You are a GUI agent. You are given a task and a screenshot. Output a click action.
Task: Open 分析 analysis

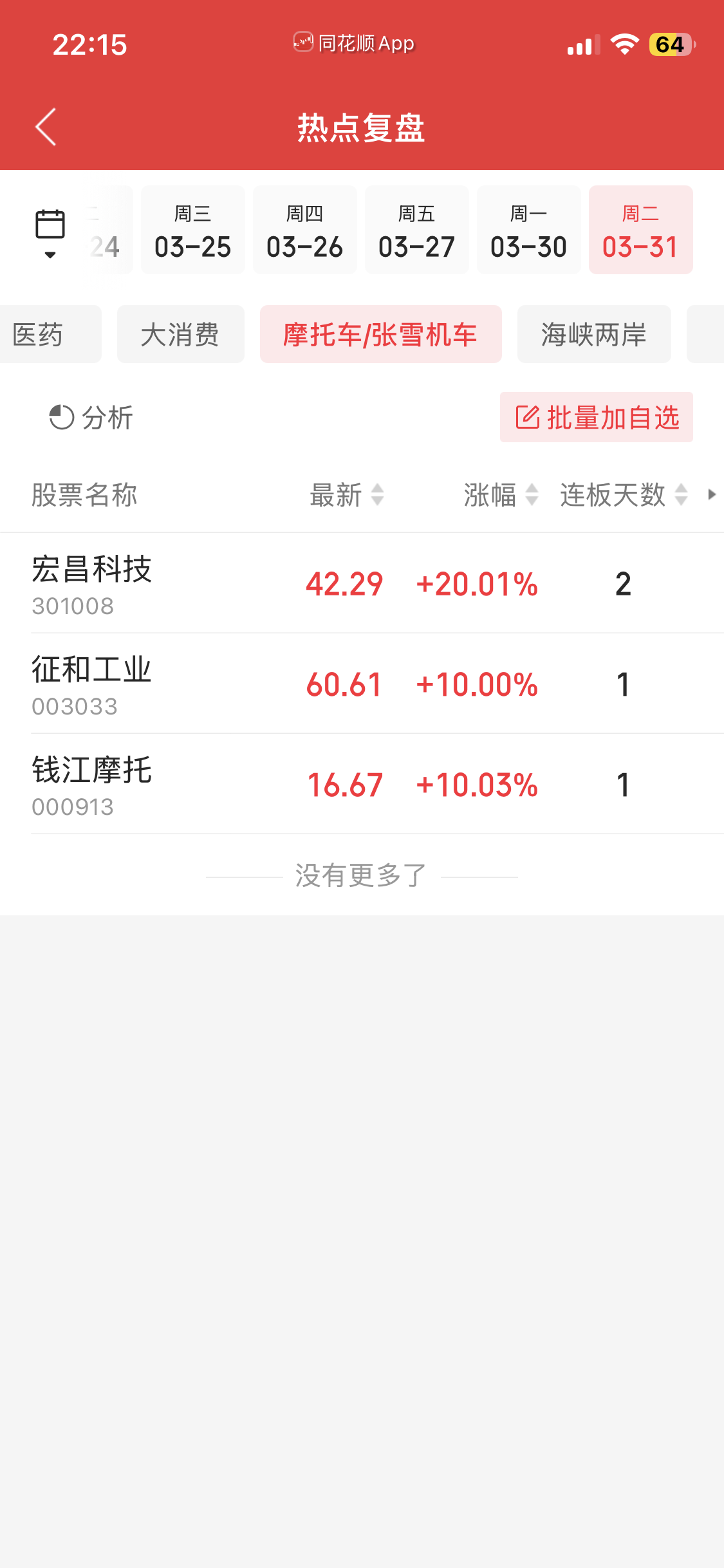(x=91, y=418)
